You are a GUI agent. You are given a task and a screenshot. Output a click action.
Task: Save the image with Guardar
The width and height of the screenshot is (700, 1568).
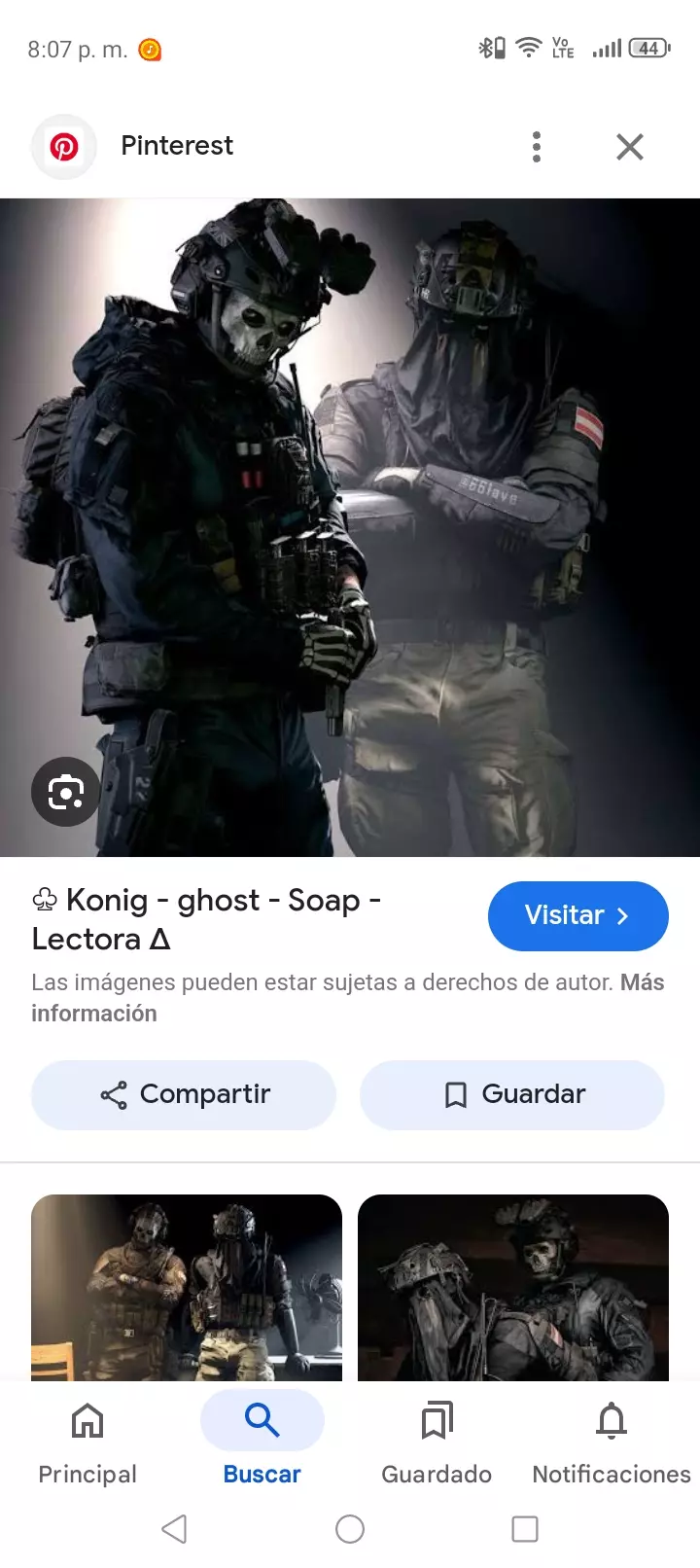point(512,1094)
